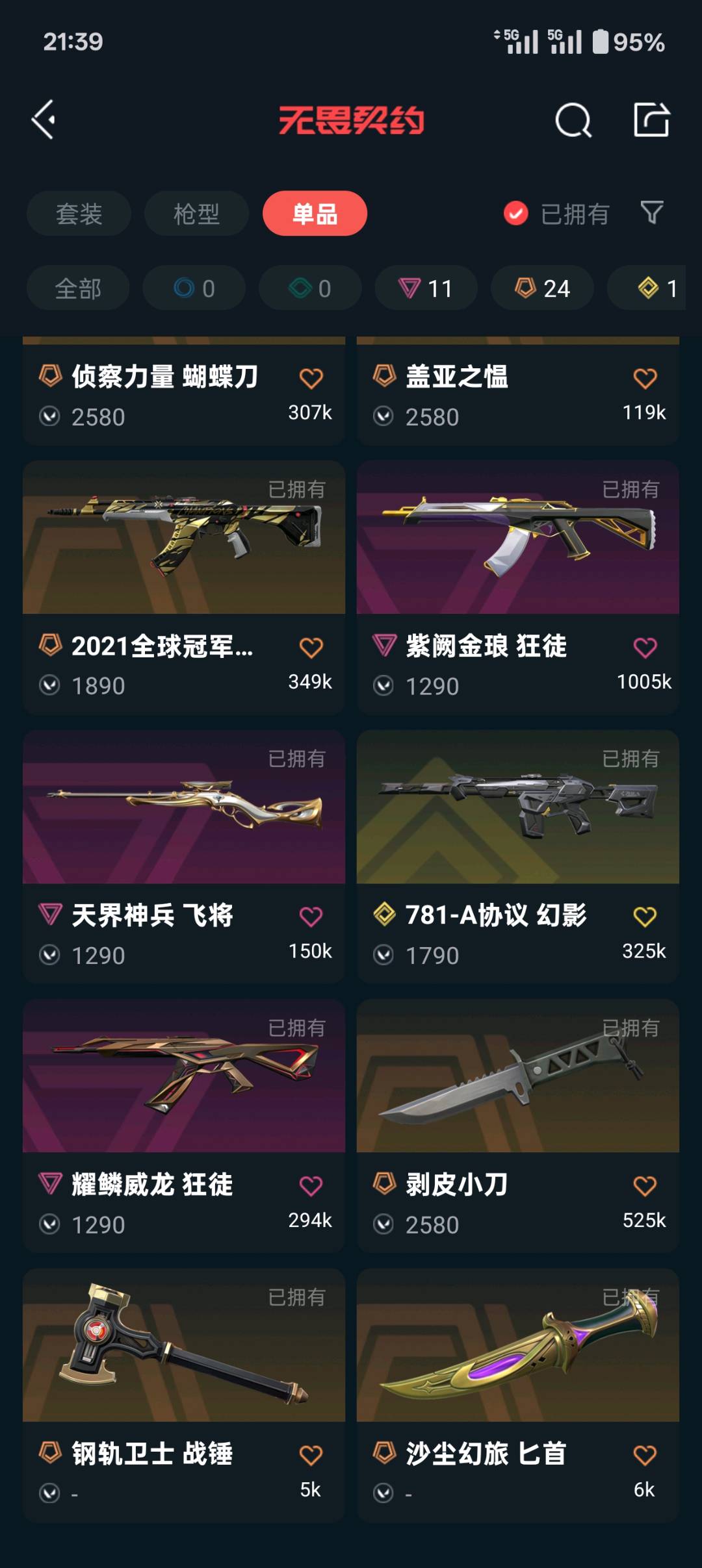Image resolution: width=702 pixels, height=1568 pixels.
Task: Open the search magnifier icon
Action: pos(573,120)
